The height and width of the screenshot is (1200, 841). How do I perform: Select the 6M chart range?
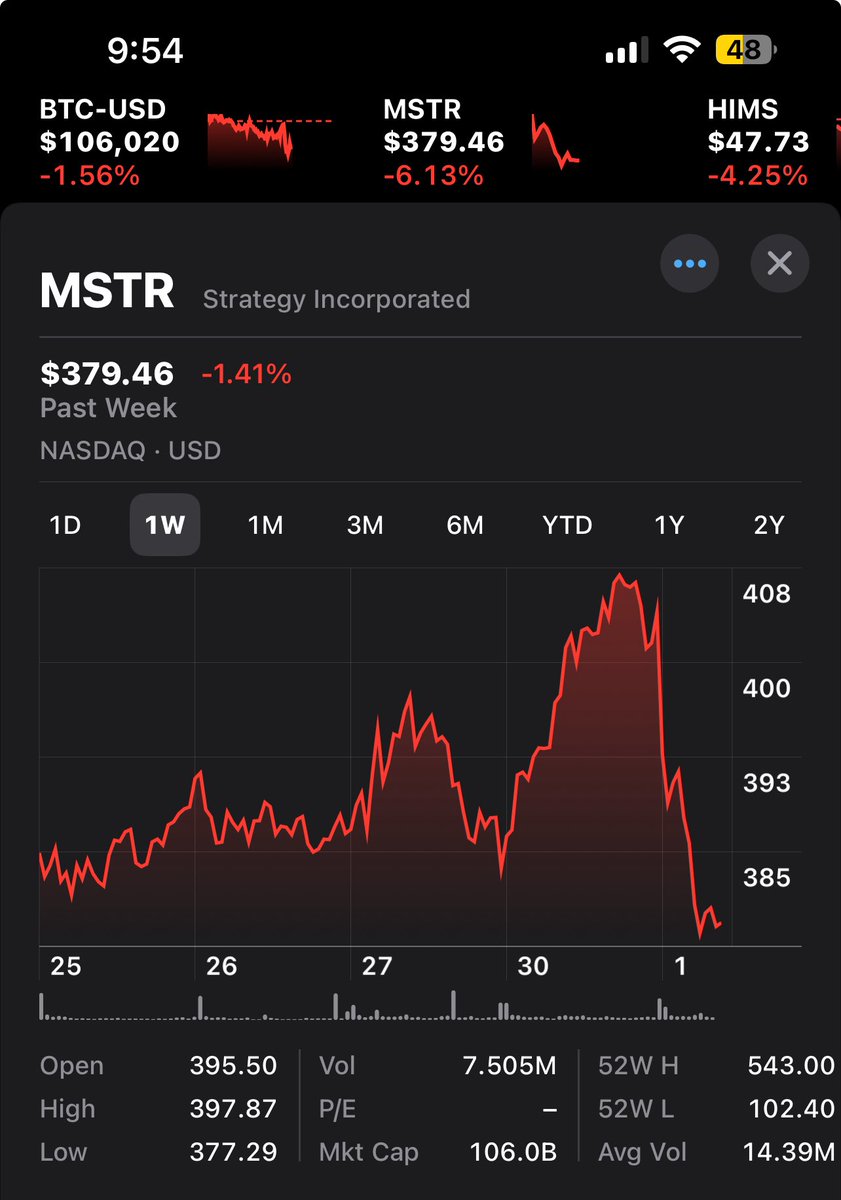pyautogui.click(x=465, y=525)
